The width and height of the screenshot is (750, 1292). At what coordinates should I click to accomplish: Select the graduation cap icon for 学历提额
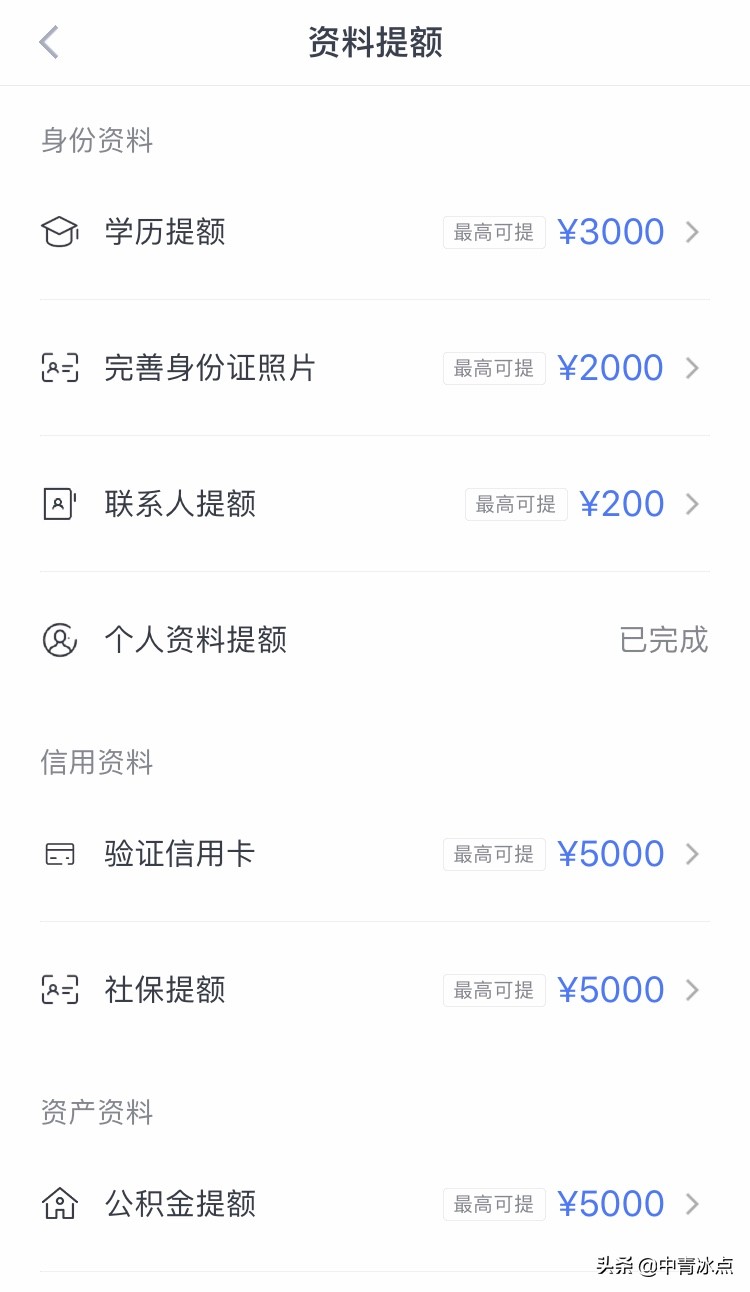click(x=60, y=231)
